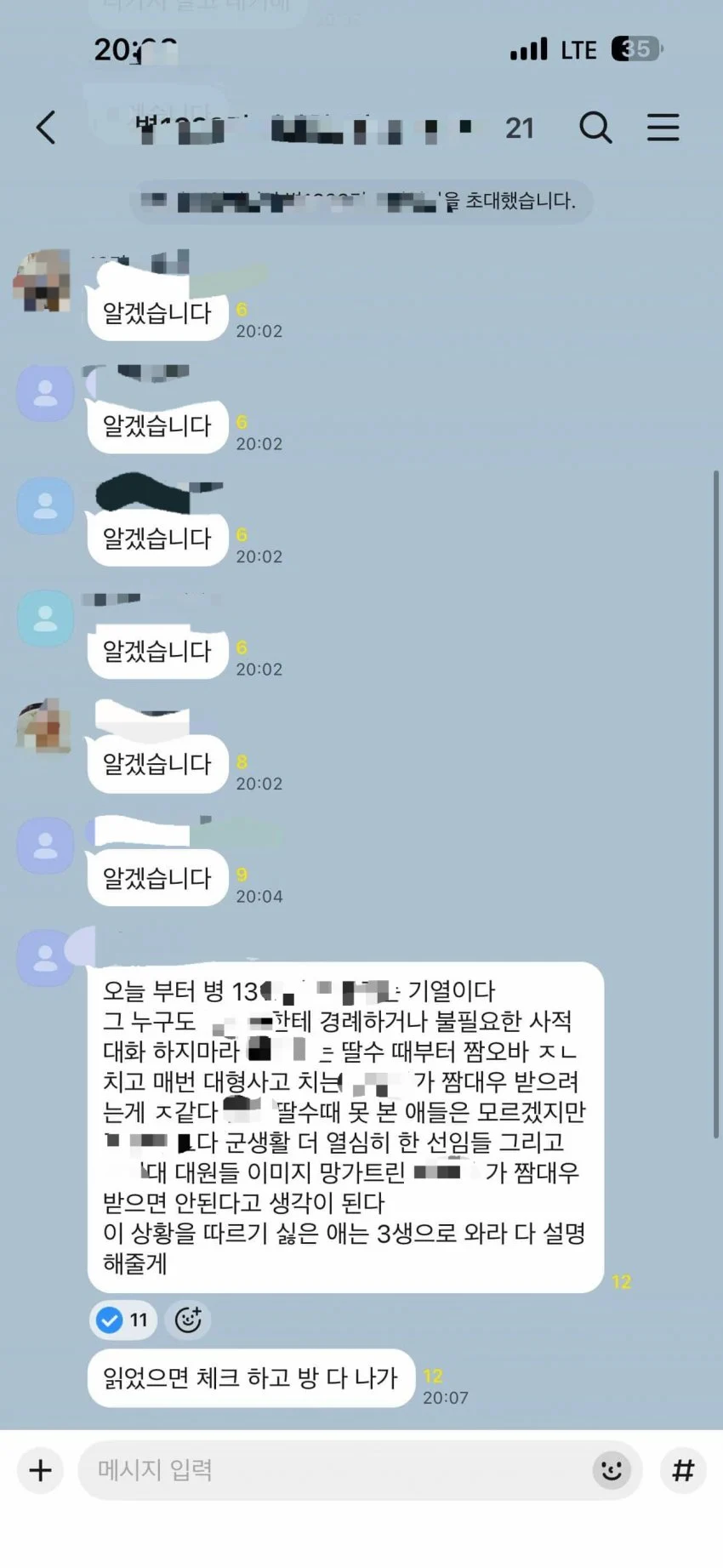Tap the hashtag search button
Image resolution: width=723 pixels, height=1568 pixels.
pyautogui.click(x=683, y=1470)
